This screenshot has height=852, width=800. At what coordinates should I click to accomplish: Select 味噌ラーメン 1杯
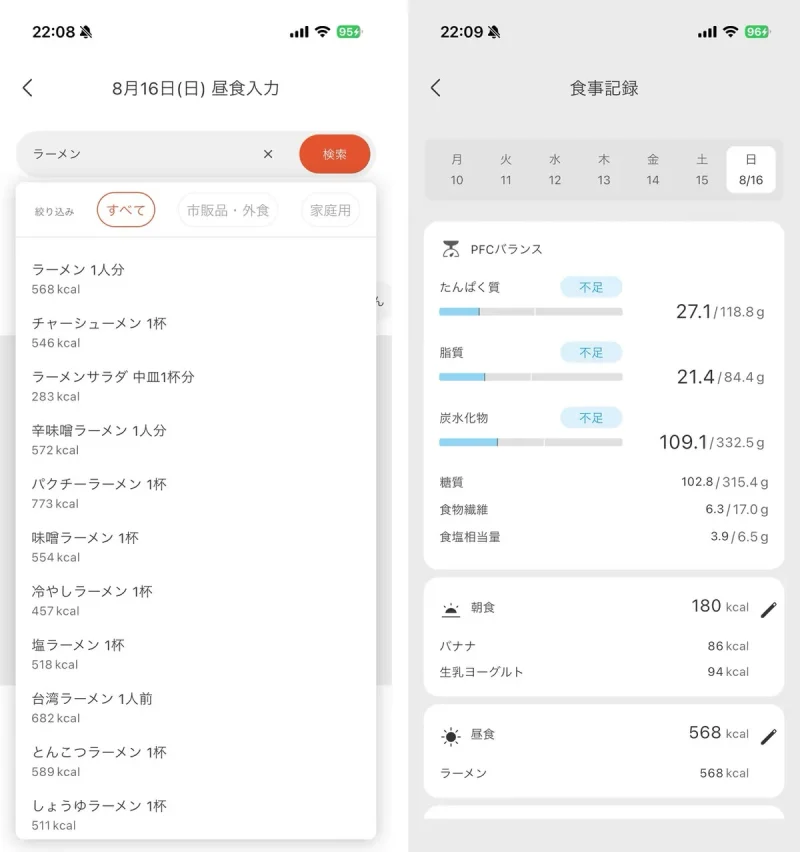(x=196, y=547)
